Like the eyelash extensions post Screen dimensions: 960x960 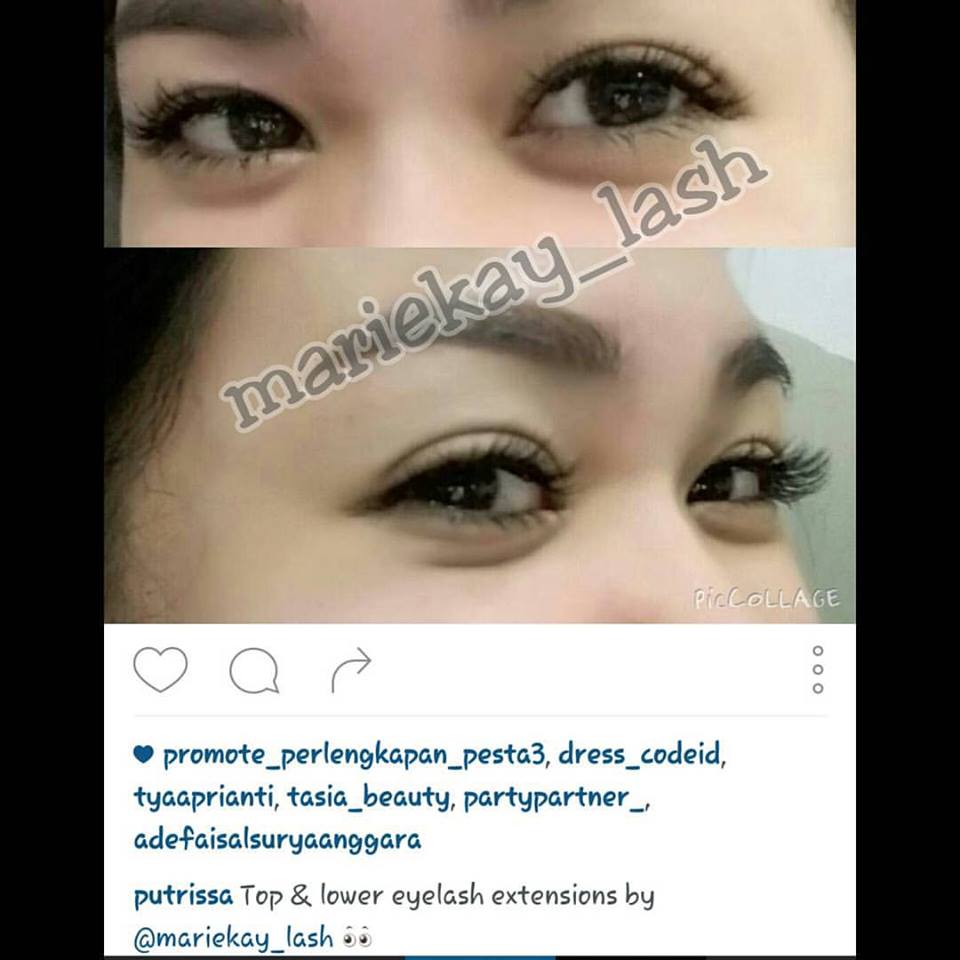(x=160, y=670)
